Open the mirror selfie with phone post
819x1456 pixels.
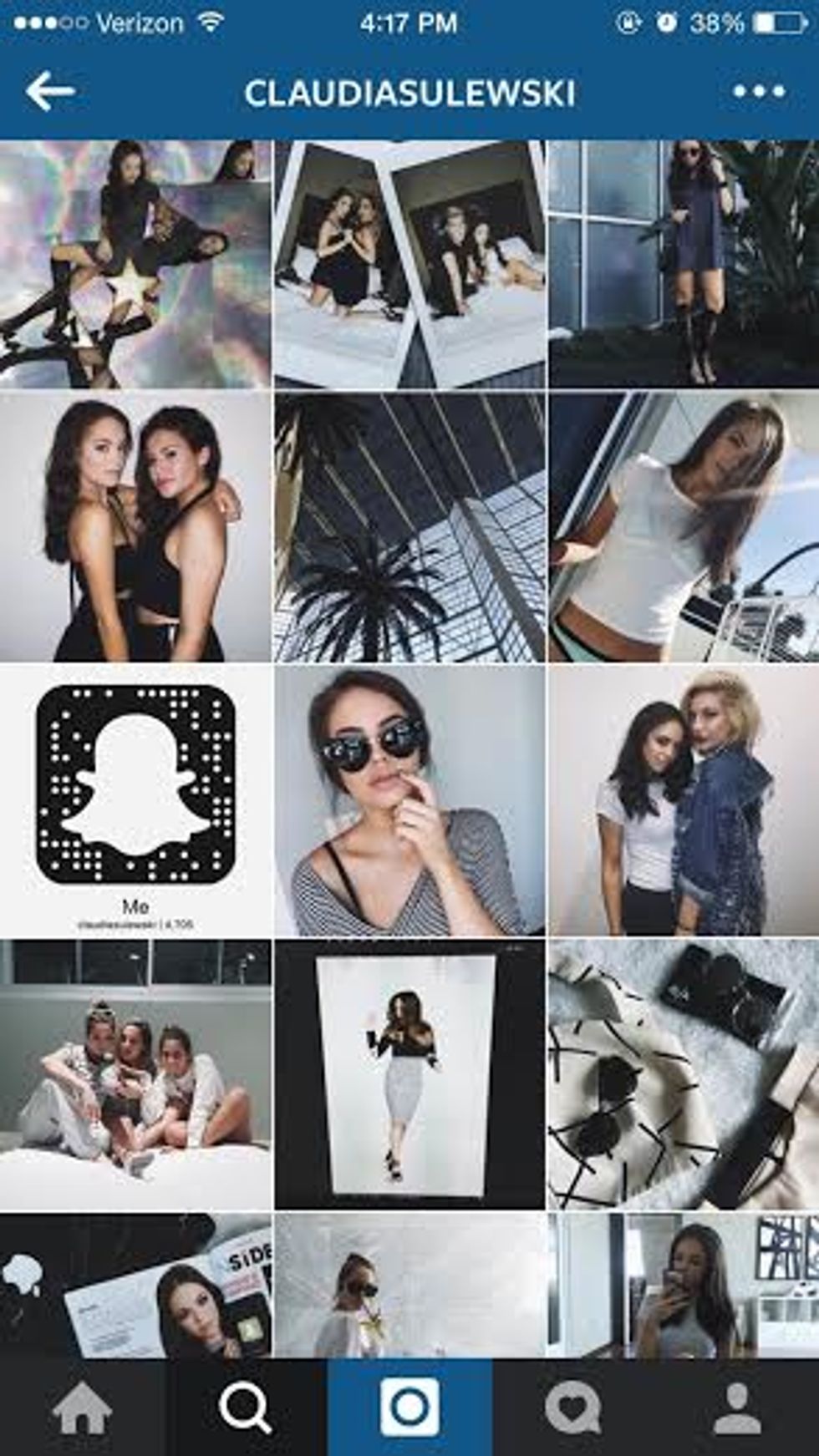click(684, 1286)
